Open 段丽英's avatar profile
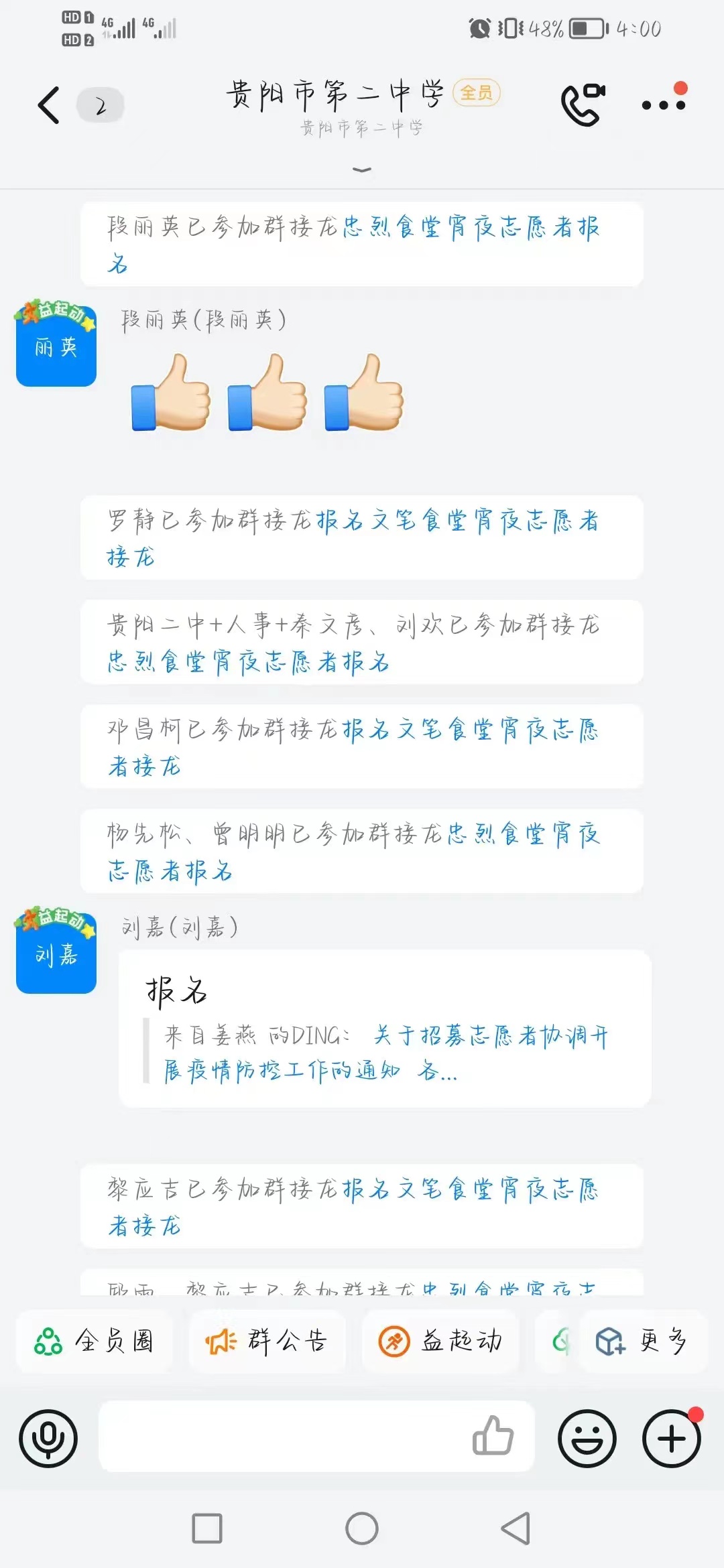 click(x=56, y=345)
